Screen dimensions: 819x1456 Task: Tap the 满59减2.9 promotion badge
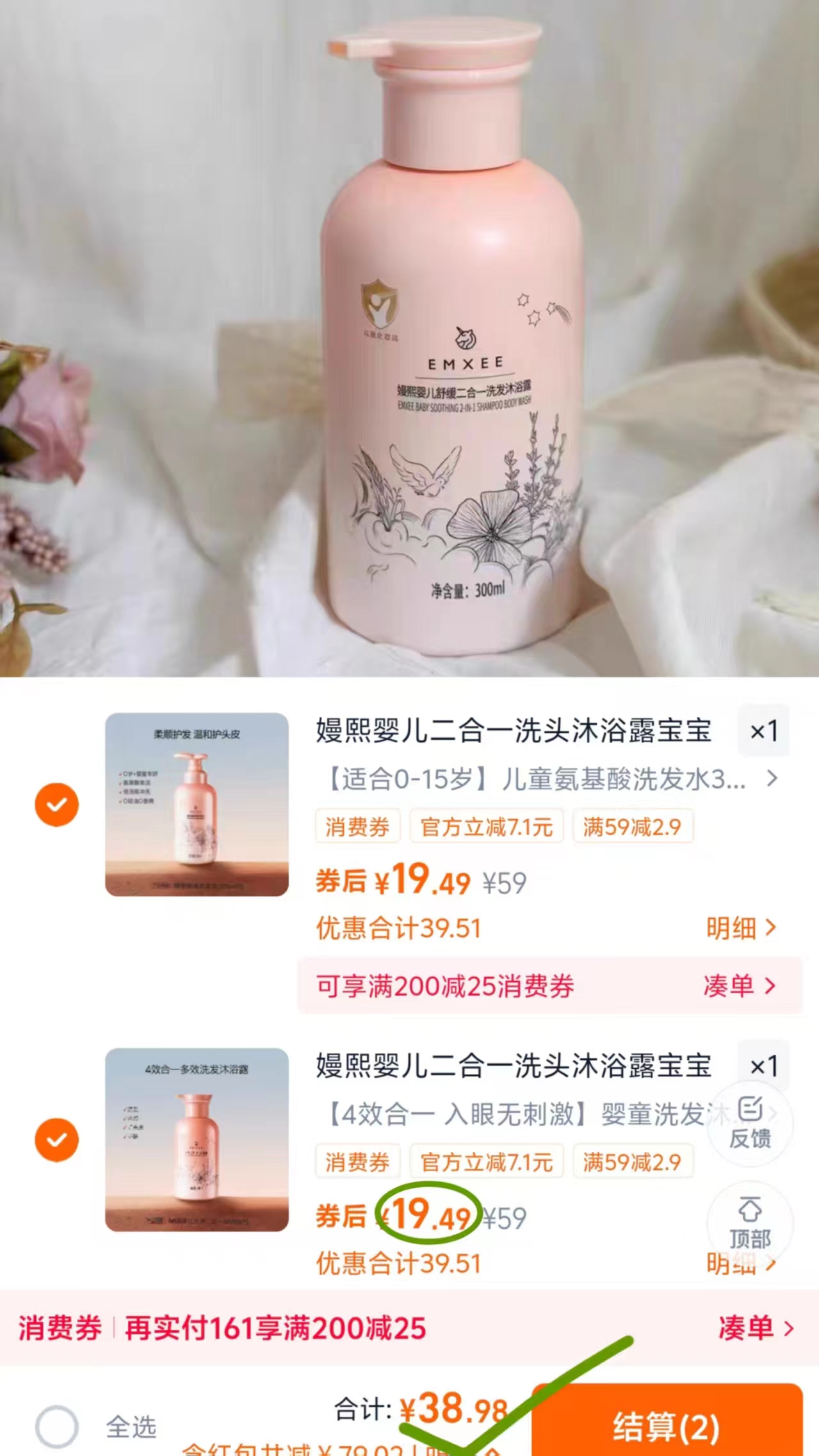[631, 826]
